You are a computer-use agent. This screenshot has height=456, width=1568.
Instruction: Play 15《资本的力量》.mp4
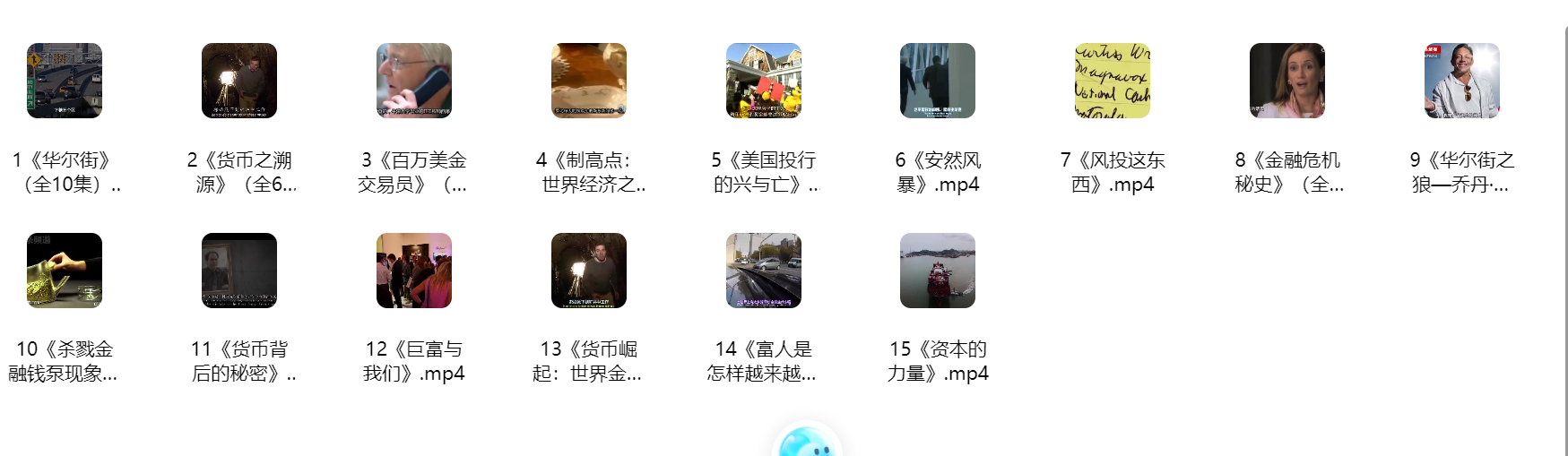938,271
